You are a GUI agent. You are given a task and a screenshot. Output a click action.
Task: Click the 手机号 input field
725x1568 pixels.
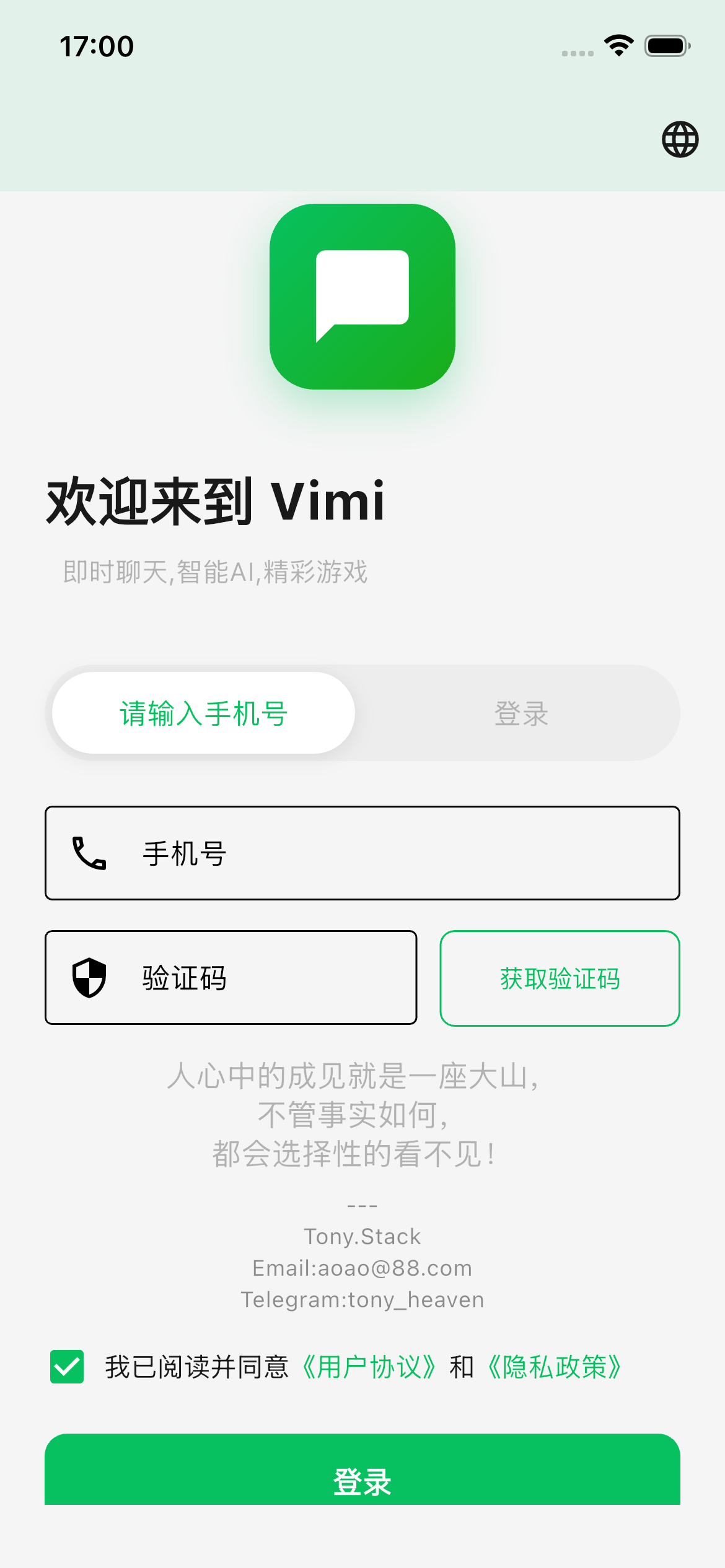[x=362, y=853]
